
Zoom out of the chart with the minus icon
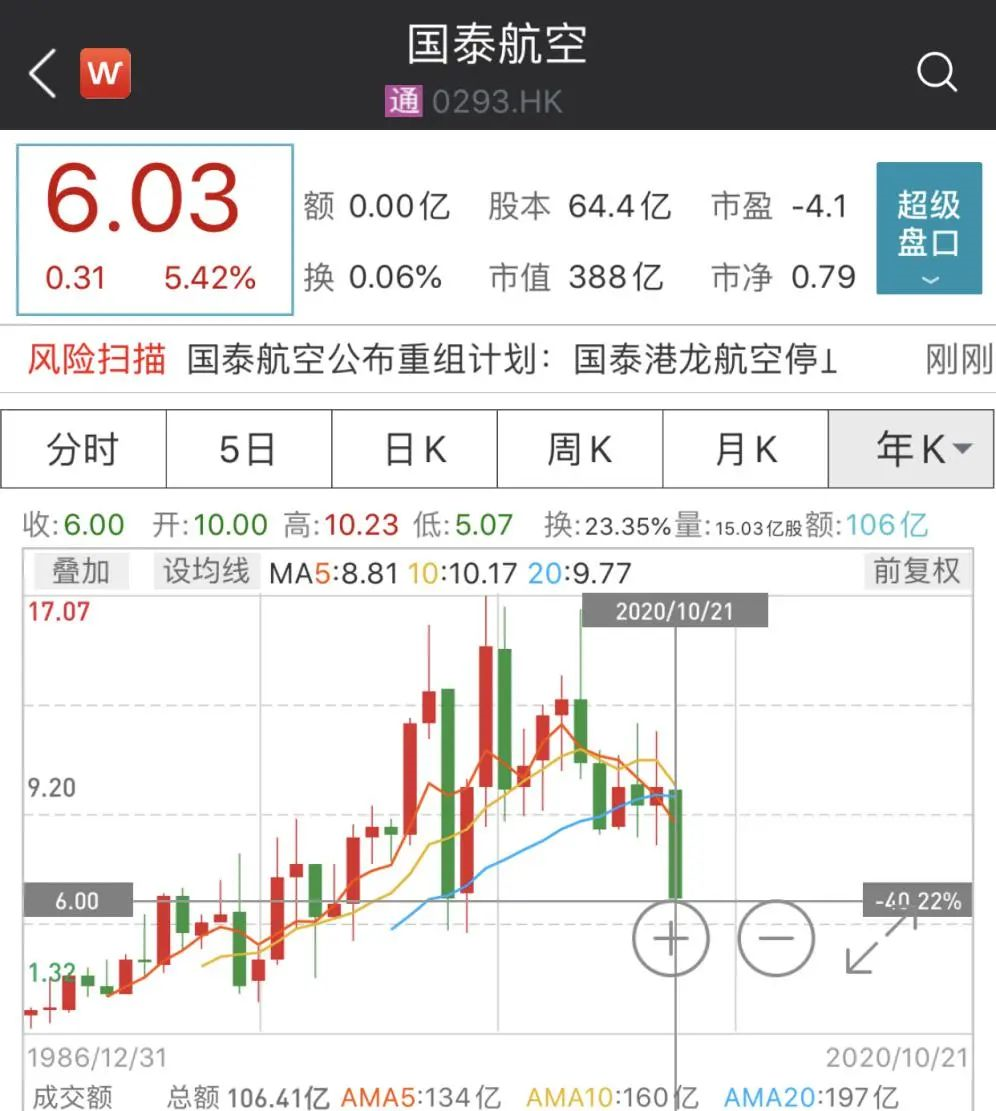pyautogui.click(x=777, y=938)
